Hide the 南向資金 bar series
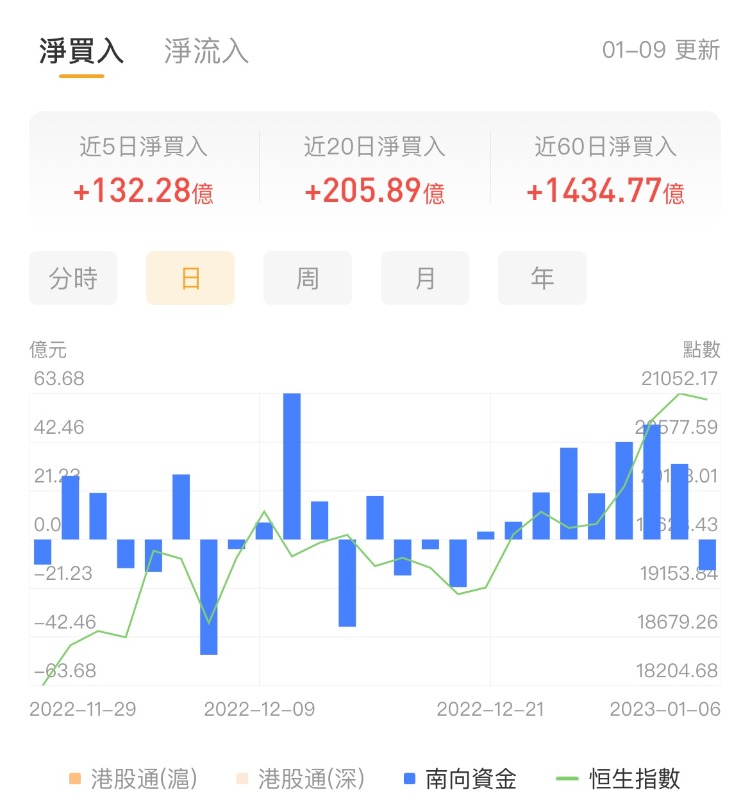This screenshot has width=750, height=799. coord(460,778)
